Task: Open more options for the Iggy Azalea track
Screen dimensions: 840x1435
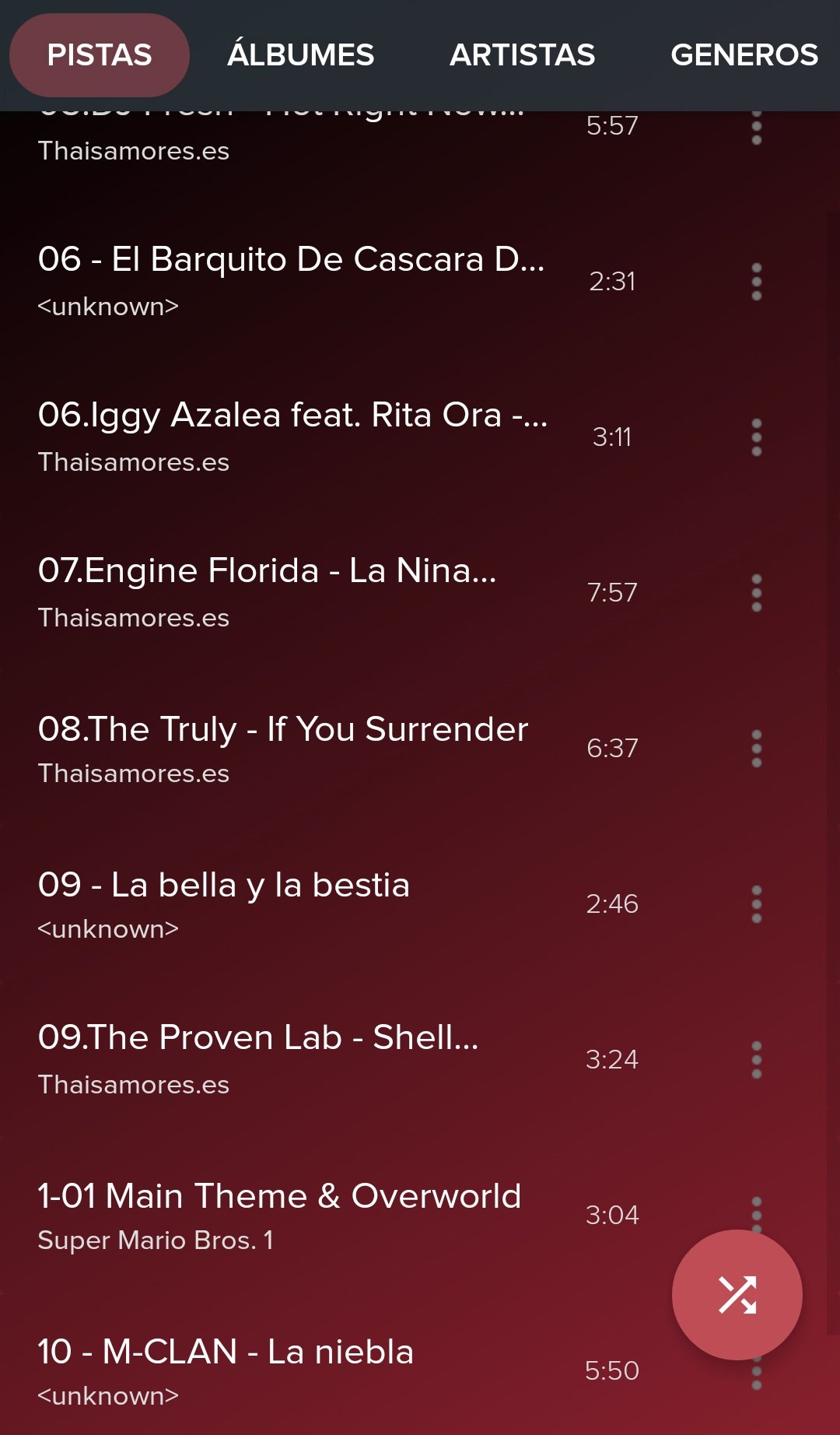Action: [x=756, y=437]
